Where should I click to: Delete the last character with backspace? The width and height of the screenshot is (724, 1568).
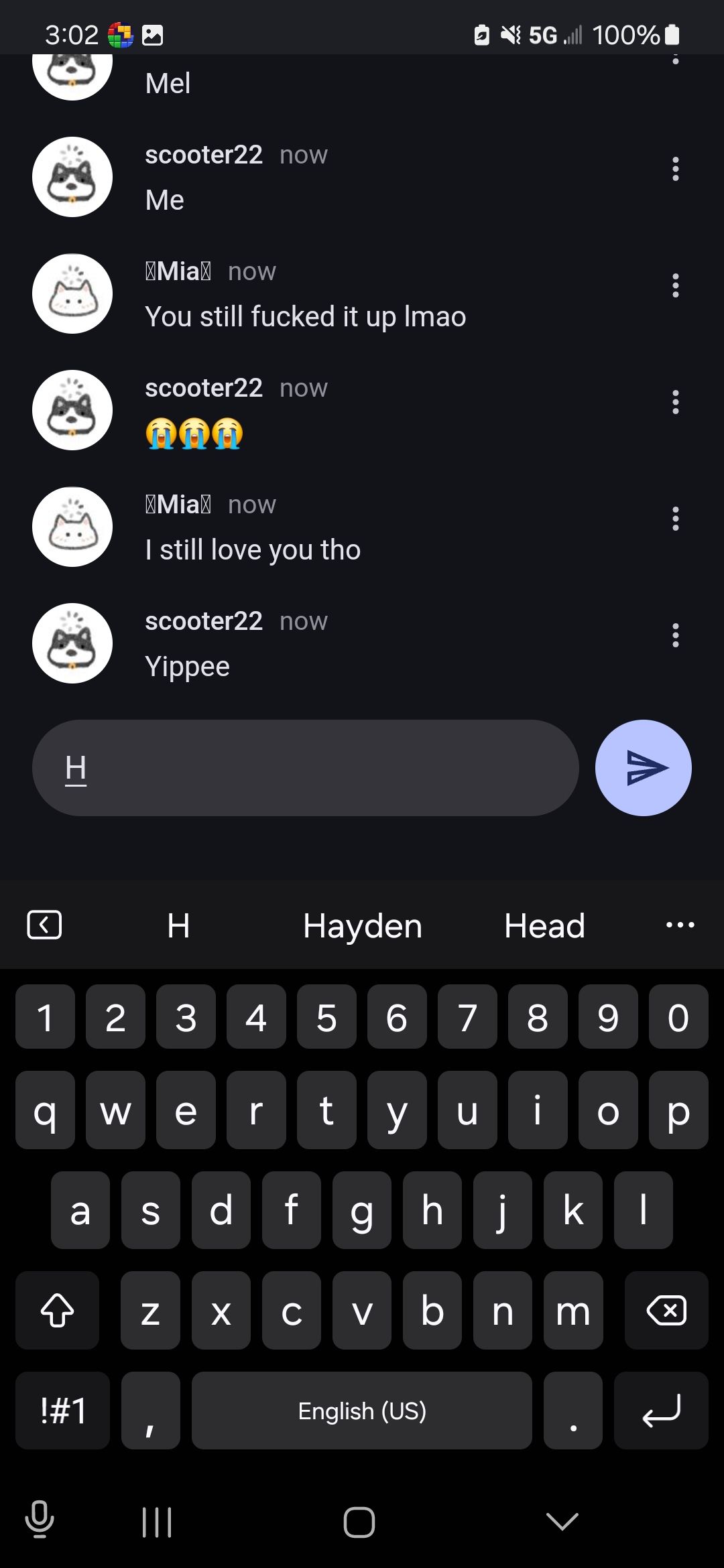[x=666, y=1310]
